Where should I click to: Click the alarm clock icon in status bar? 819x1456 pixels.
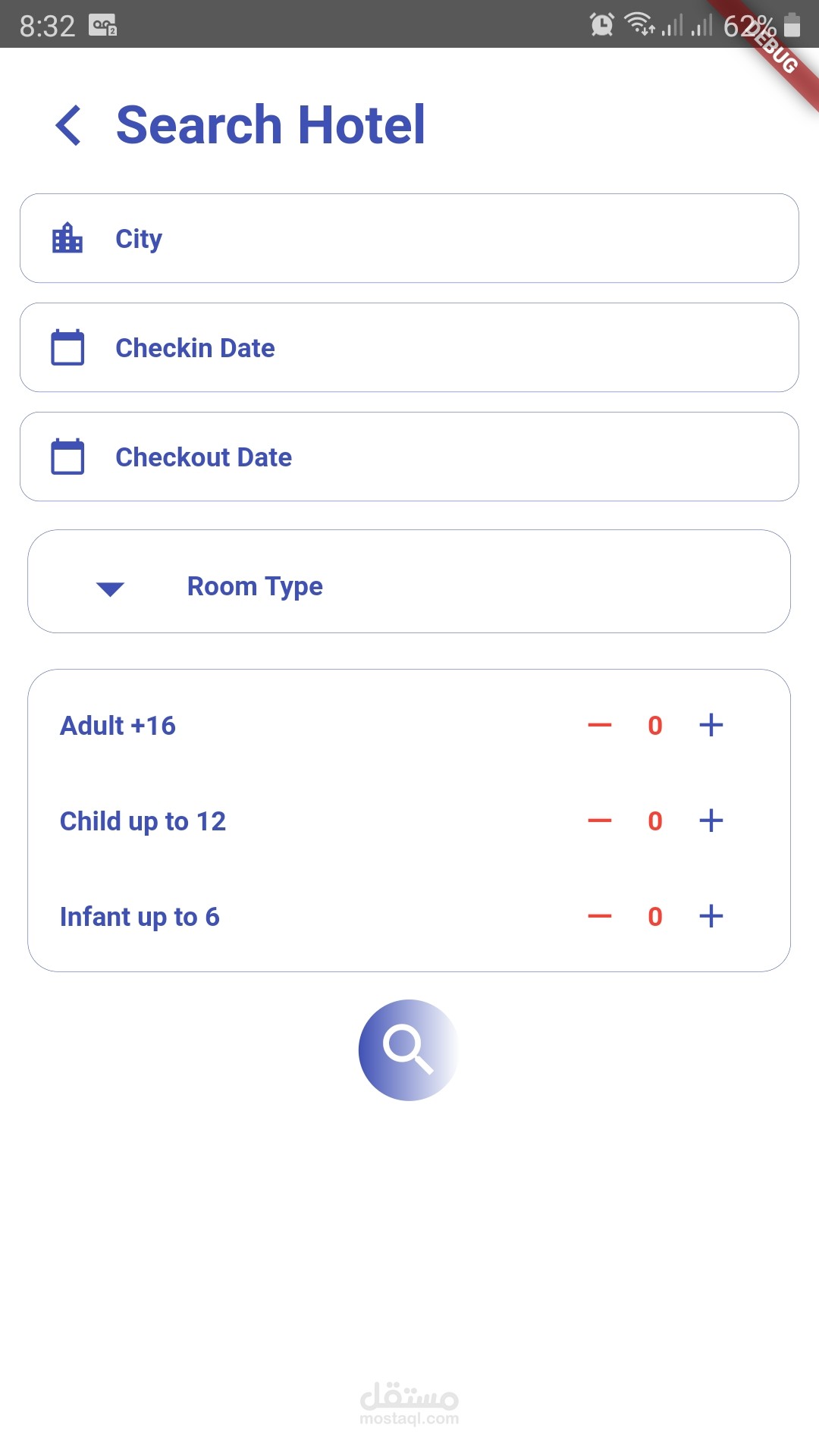pyautogui.click(x=601, y=25)
